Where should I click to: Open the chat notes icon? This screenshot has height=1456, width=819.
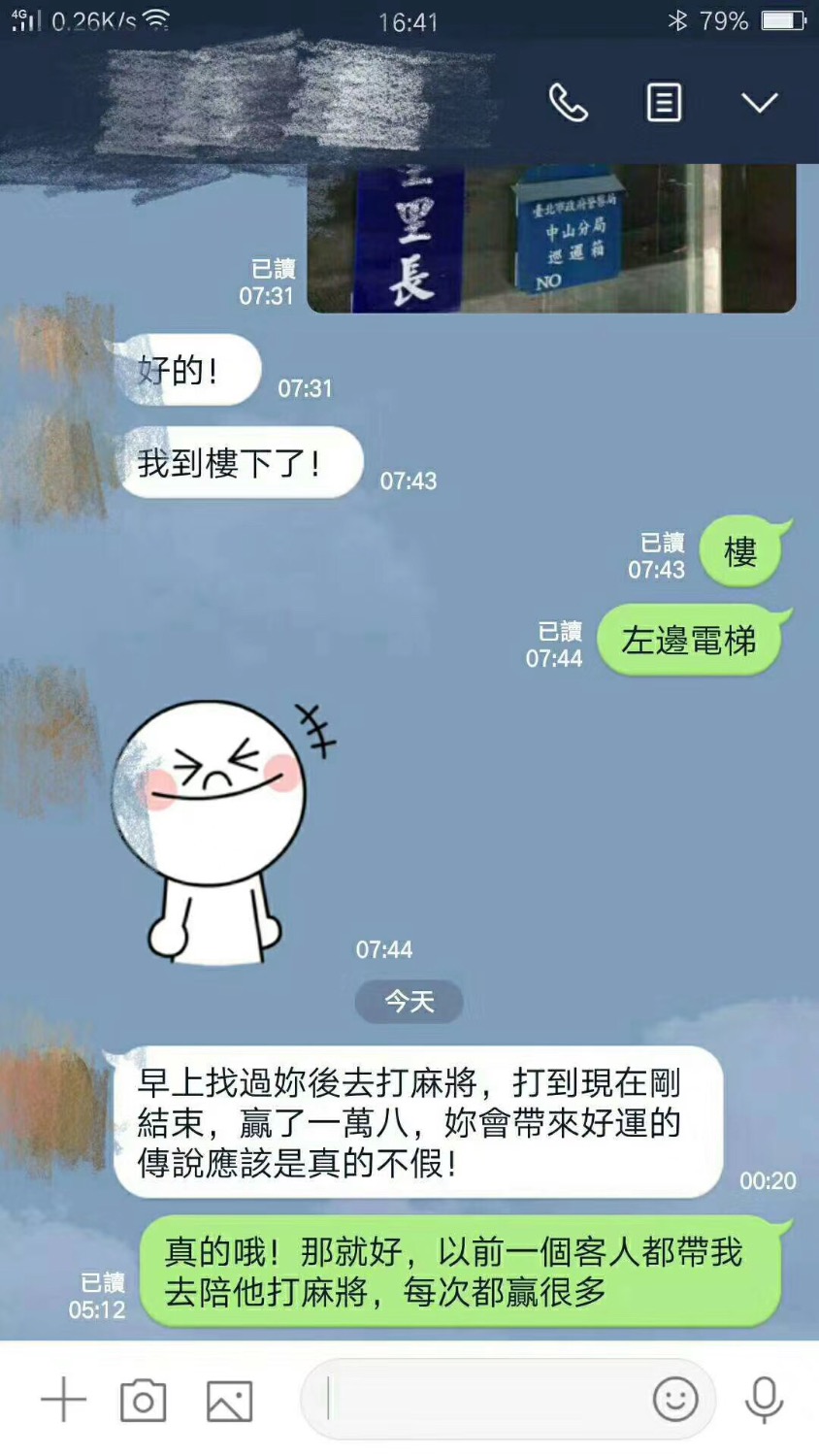click(x=664, y=102)
